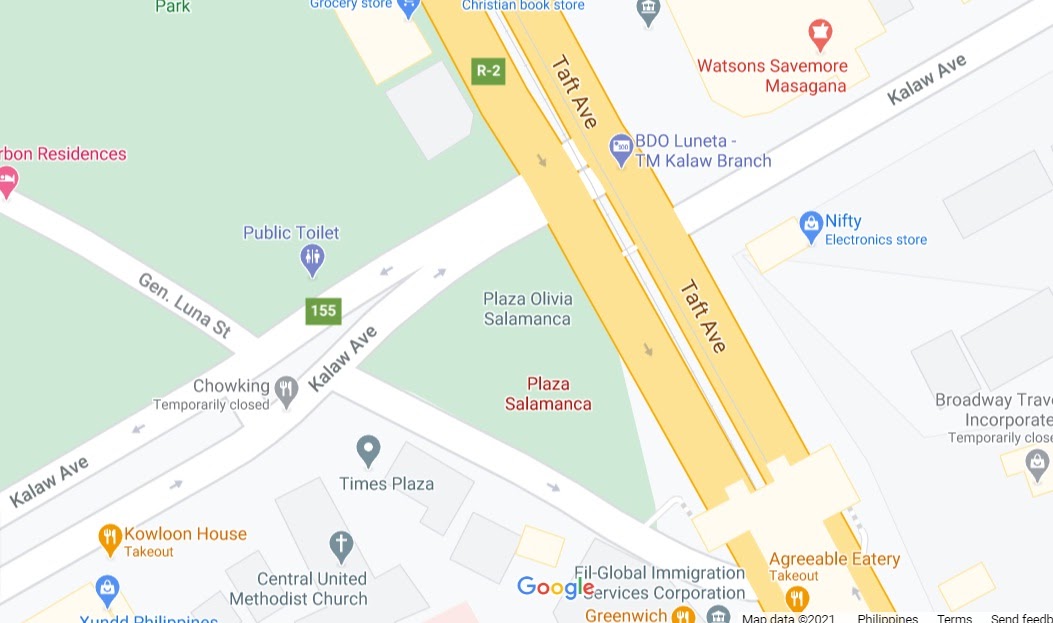
Task: Open the BDO Luneta TM Kalaw Branch marker
Action: 621,147
